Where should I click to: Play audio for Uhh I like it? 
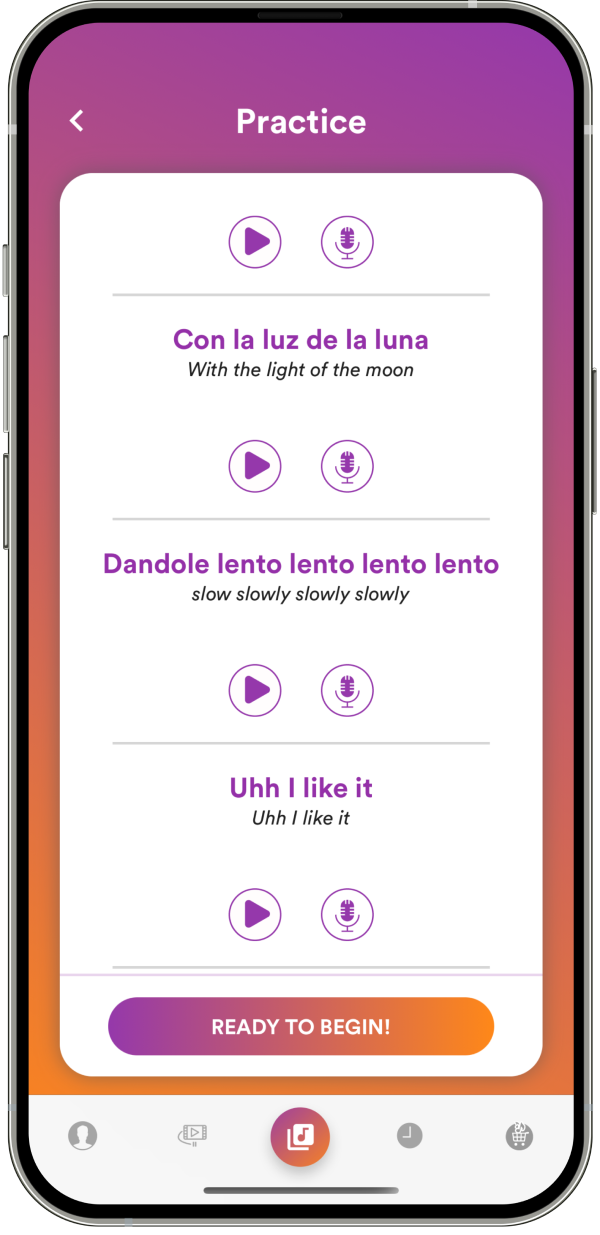[255, 913]
